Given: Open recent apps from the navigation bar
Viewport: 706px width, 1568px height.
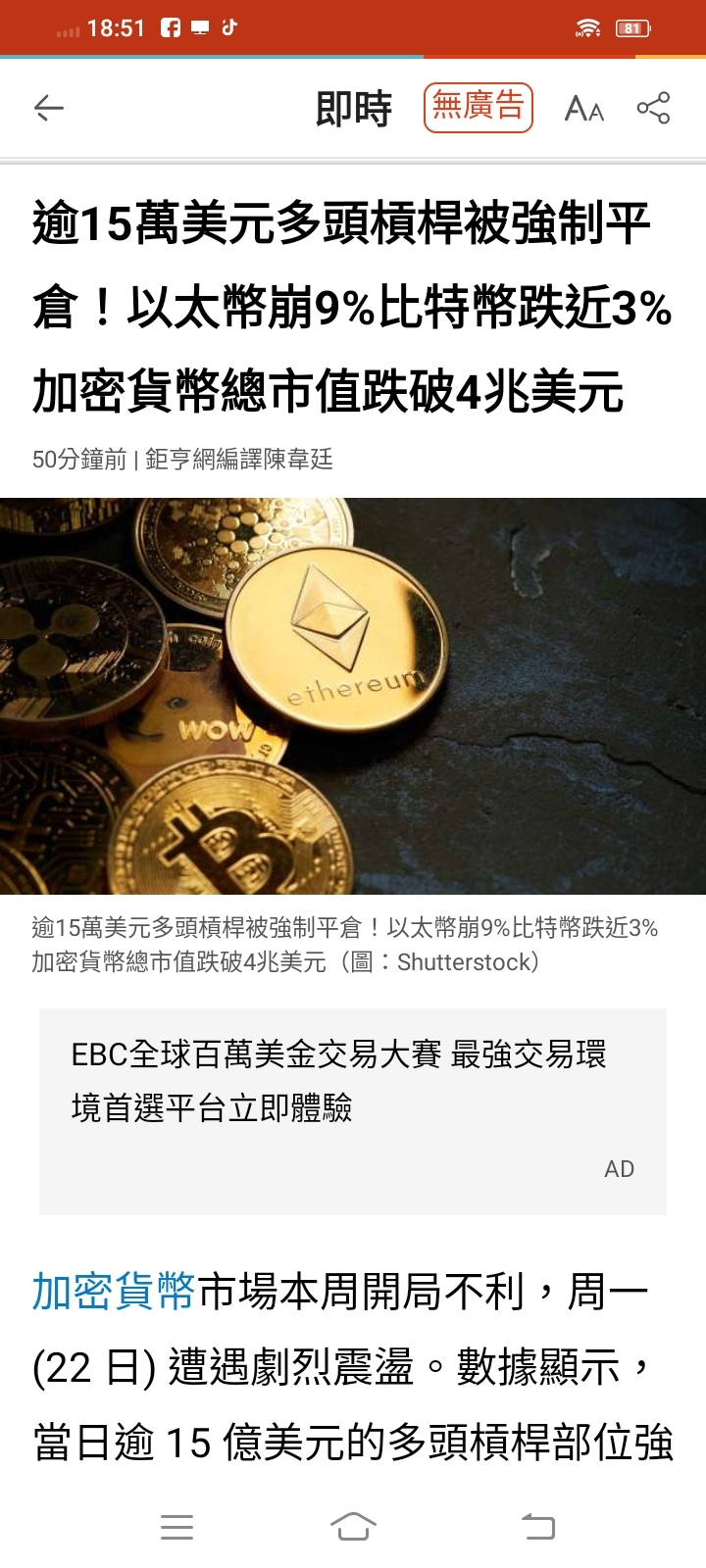Looking at the screenshot, I should pyautogui.click(x=176, y=1526).
